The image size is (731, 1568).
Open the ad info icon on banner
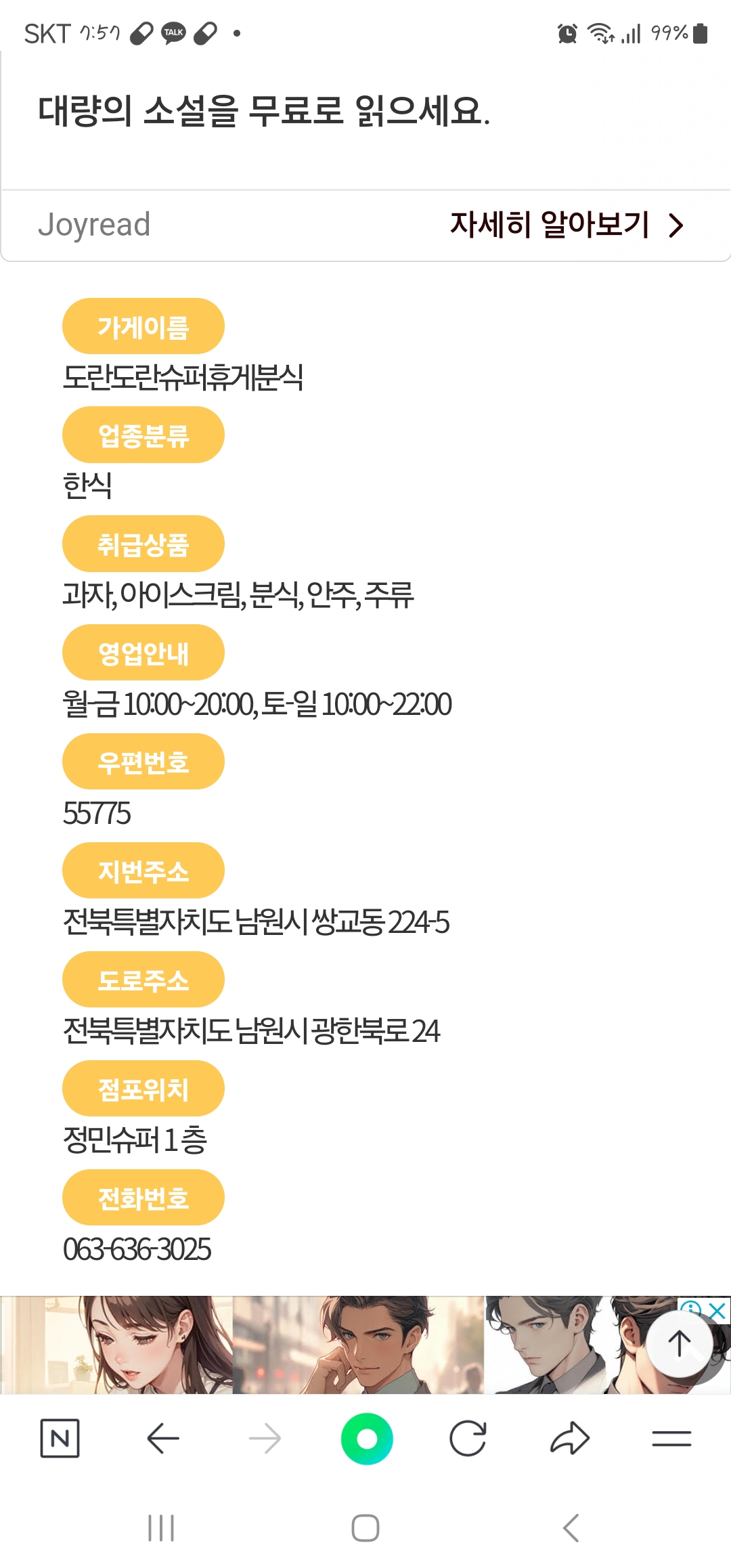tap(690, 1307)
